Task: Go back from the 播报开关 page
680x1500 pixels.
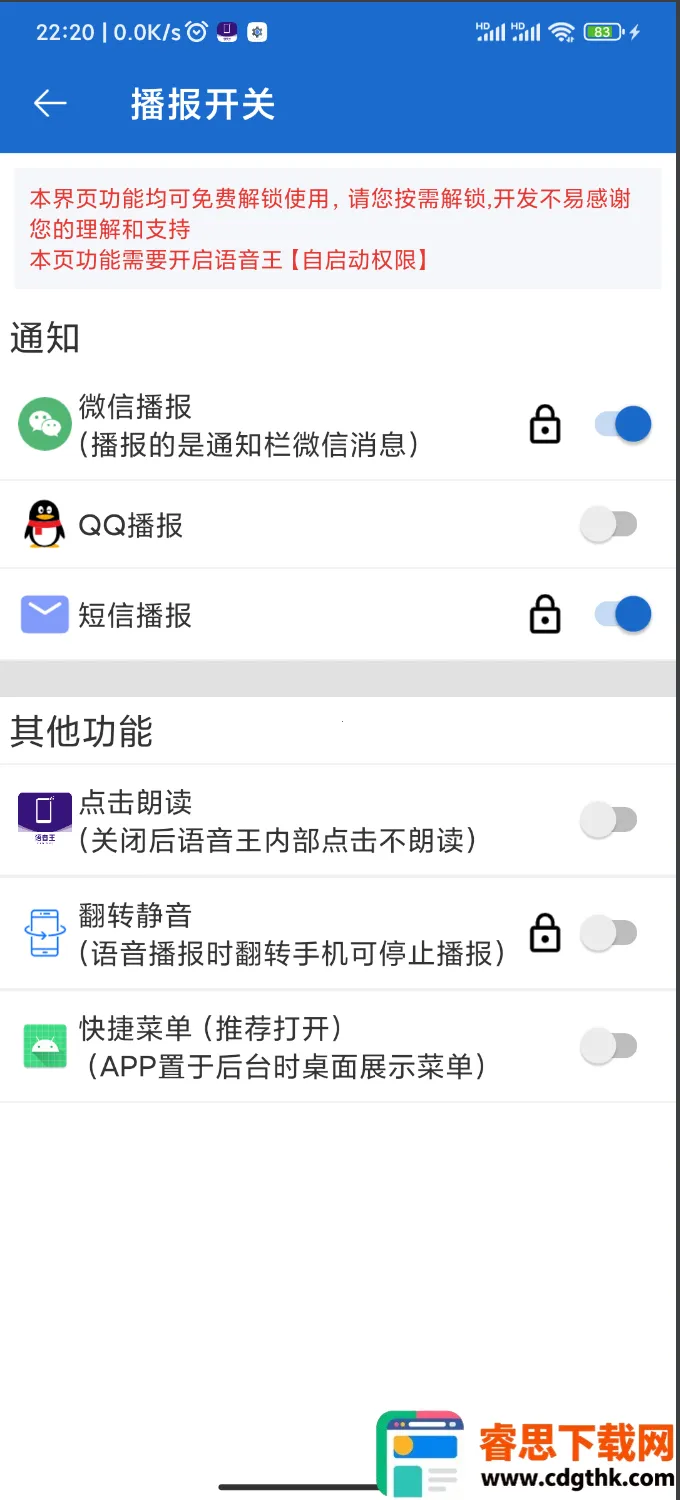Action: 50,104
